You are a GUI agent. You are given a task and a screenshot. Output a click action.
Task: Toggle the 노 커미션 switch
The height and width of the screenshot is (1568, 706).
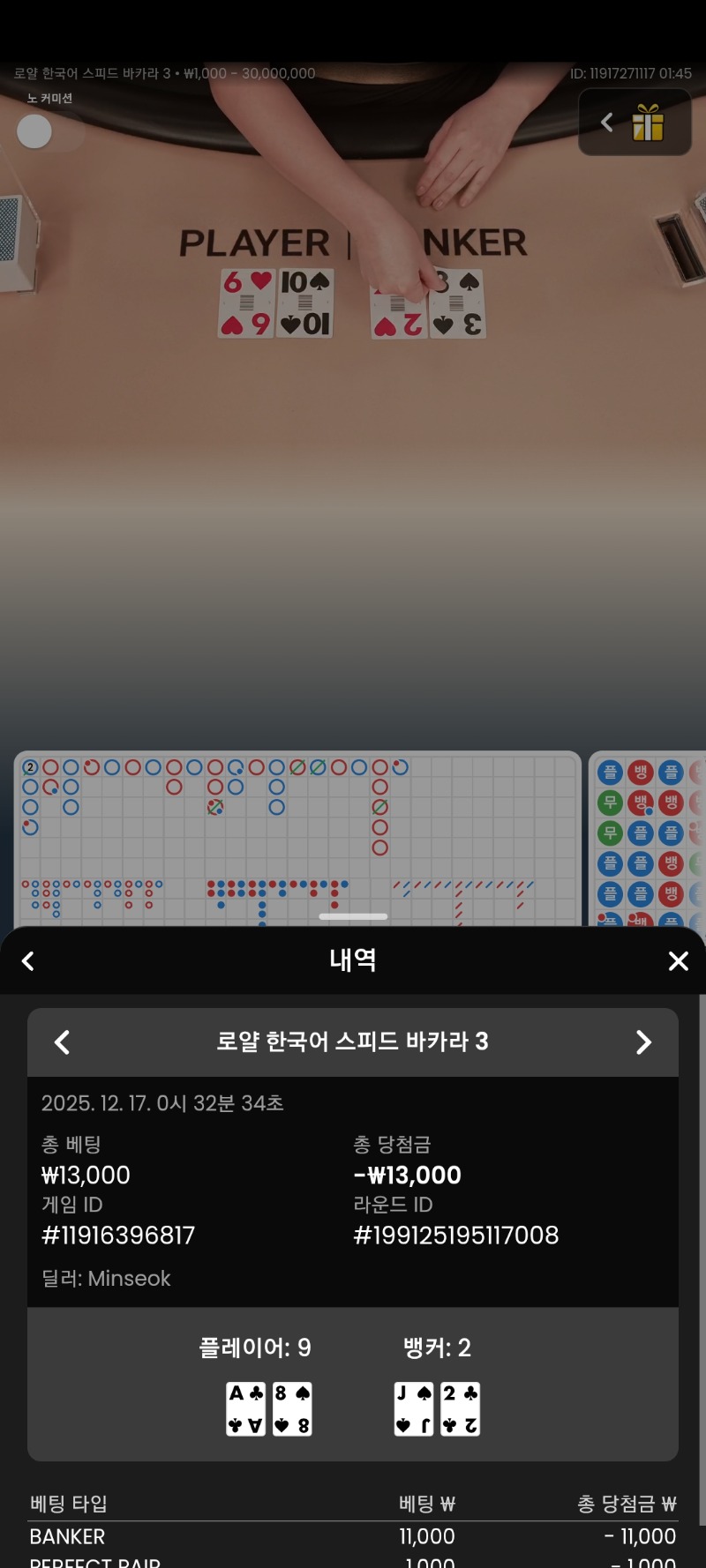(x=49, y=132)
